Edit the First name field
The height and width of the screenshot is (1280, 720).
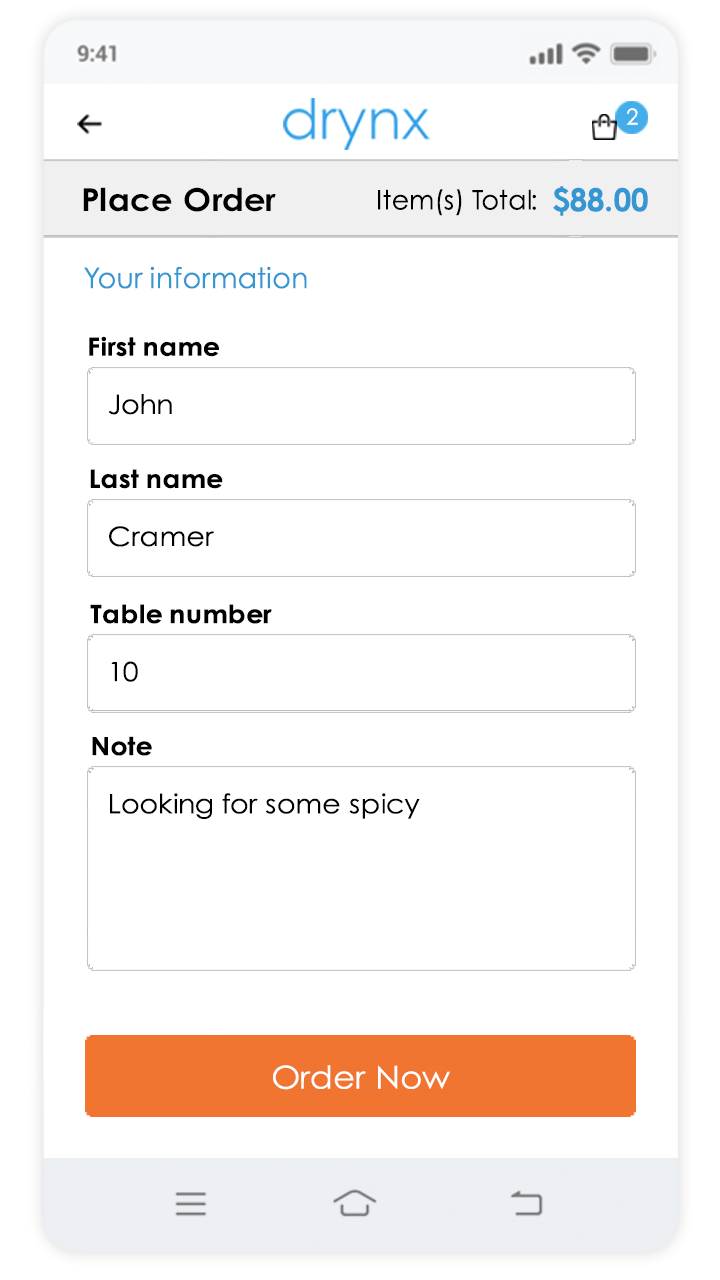pyautogui.click(x=360, y=406)
